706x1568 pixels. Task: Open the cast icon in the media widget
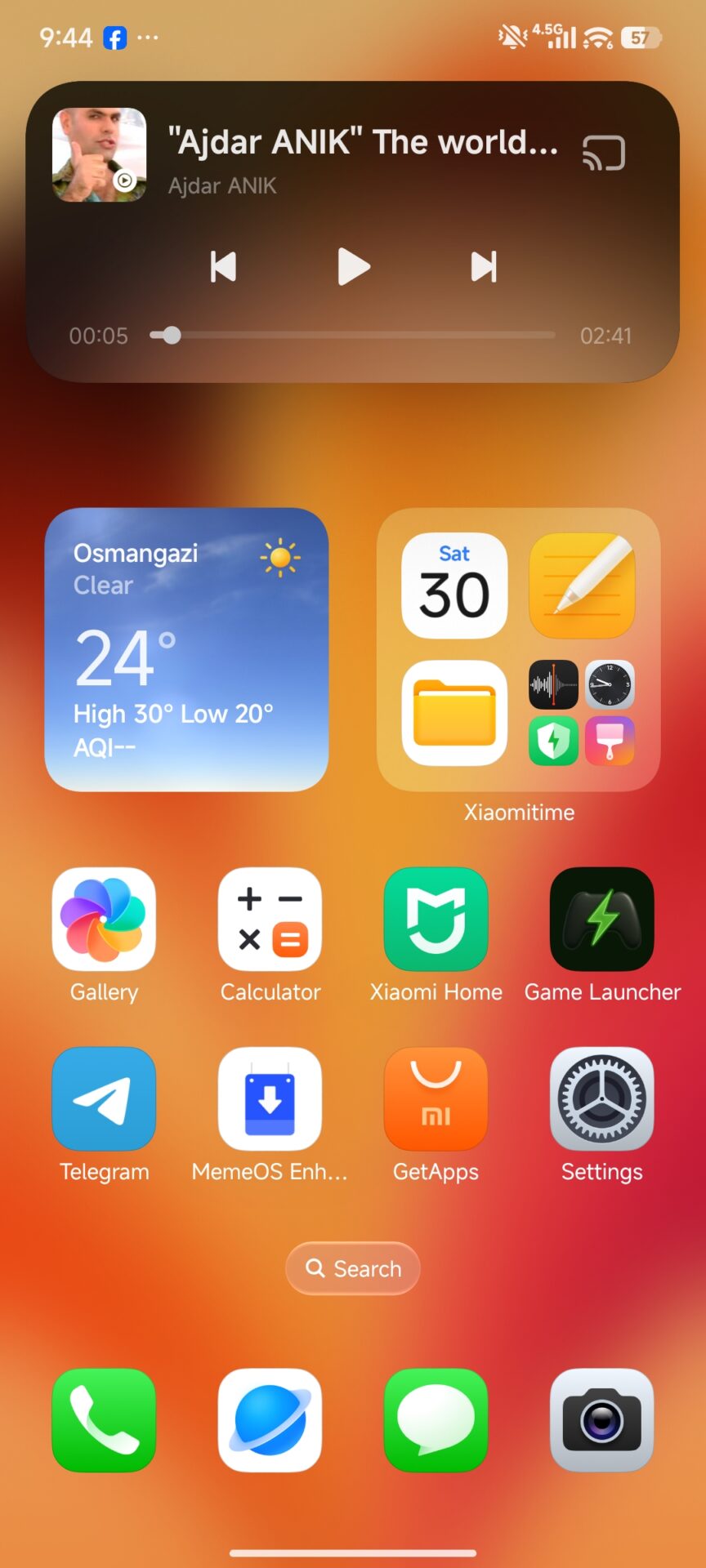point(604,153)
